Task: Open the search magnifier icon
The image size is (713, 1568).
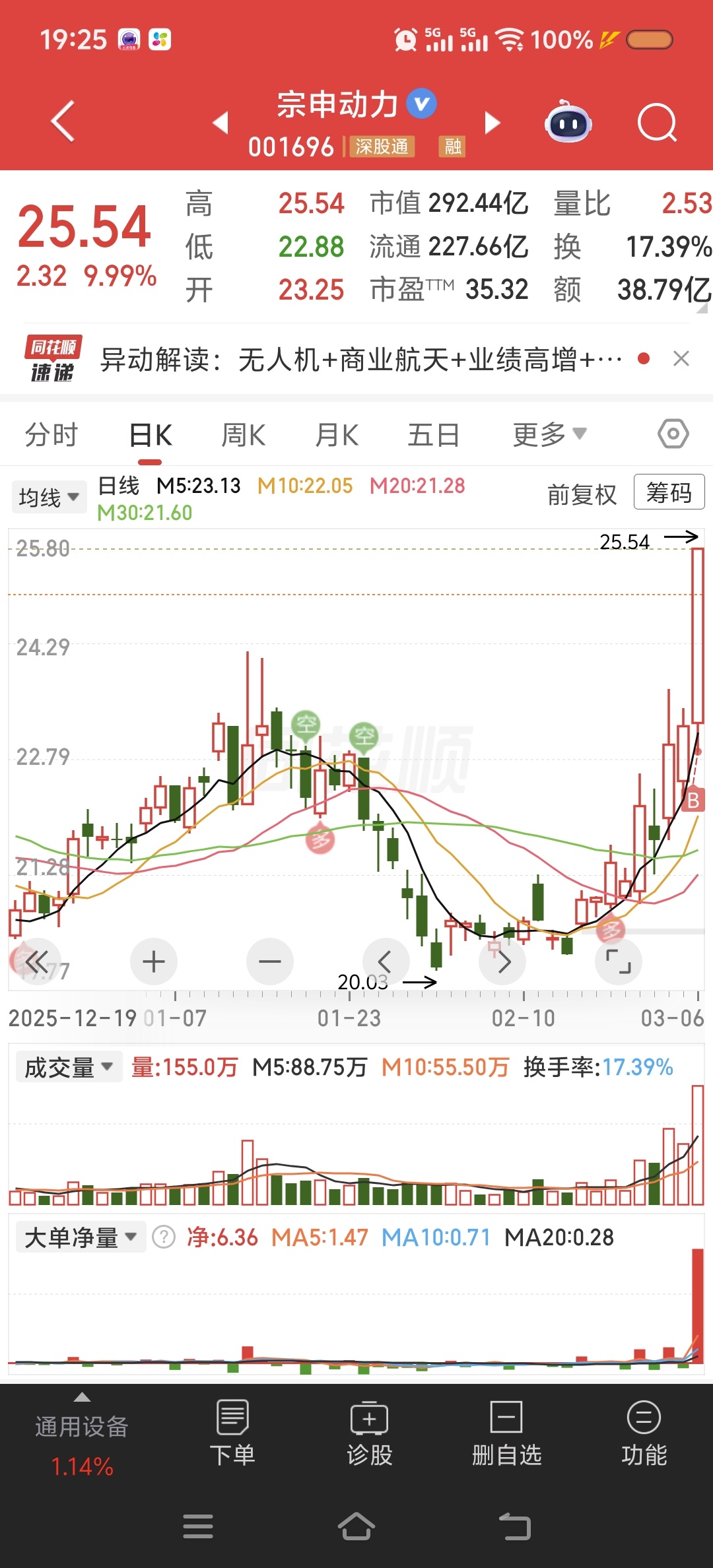Action: click(657, 123)
